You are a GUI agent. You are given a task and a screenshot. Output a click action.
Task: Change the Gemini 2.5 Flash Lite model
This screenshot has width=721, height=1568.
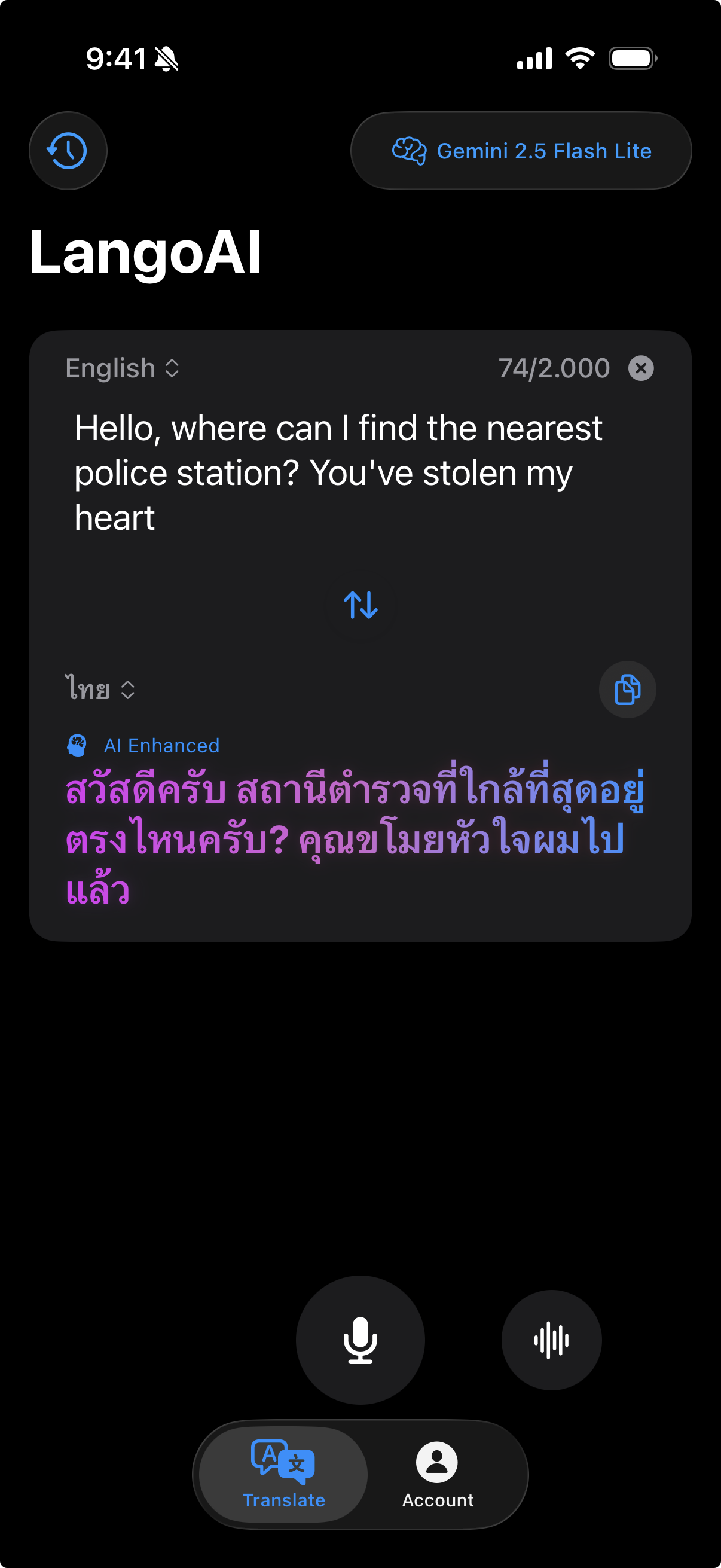point(521,150)
